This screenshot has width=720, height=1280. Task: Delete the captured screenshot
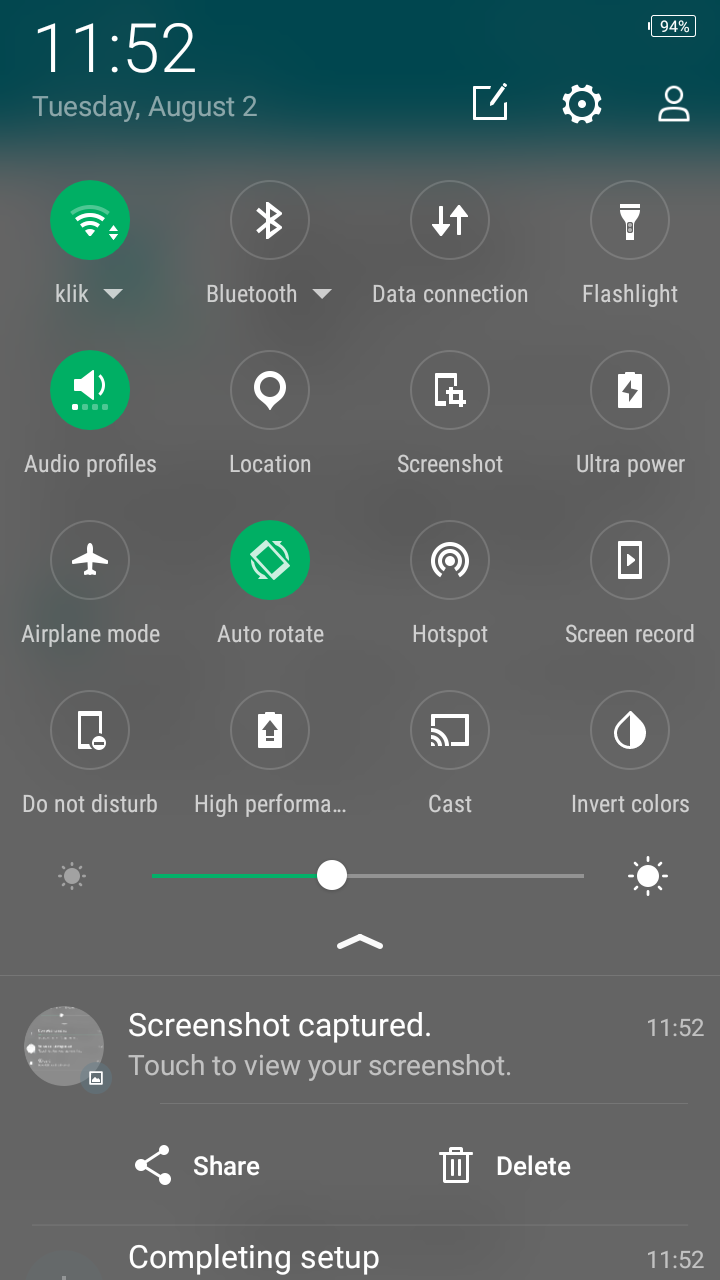click(x=505, y=1166)
